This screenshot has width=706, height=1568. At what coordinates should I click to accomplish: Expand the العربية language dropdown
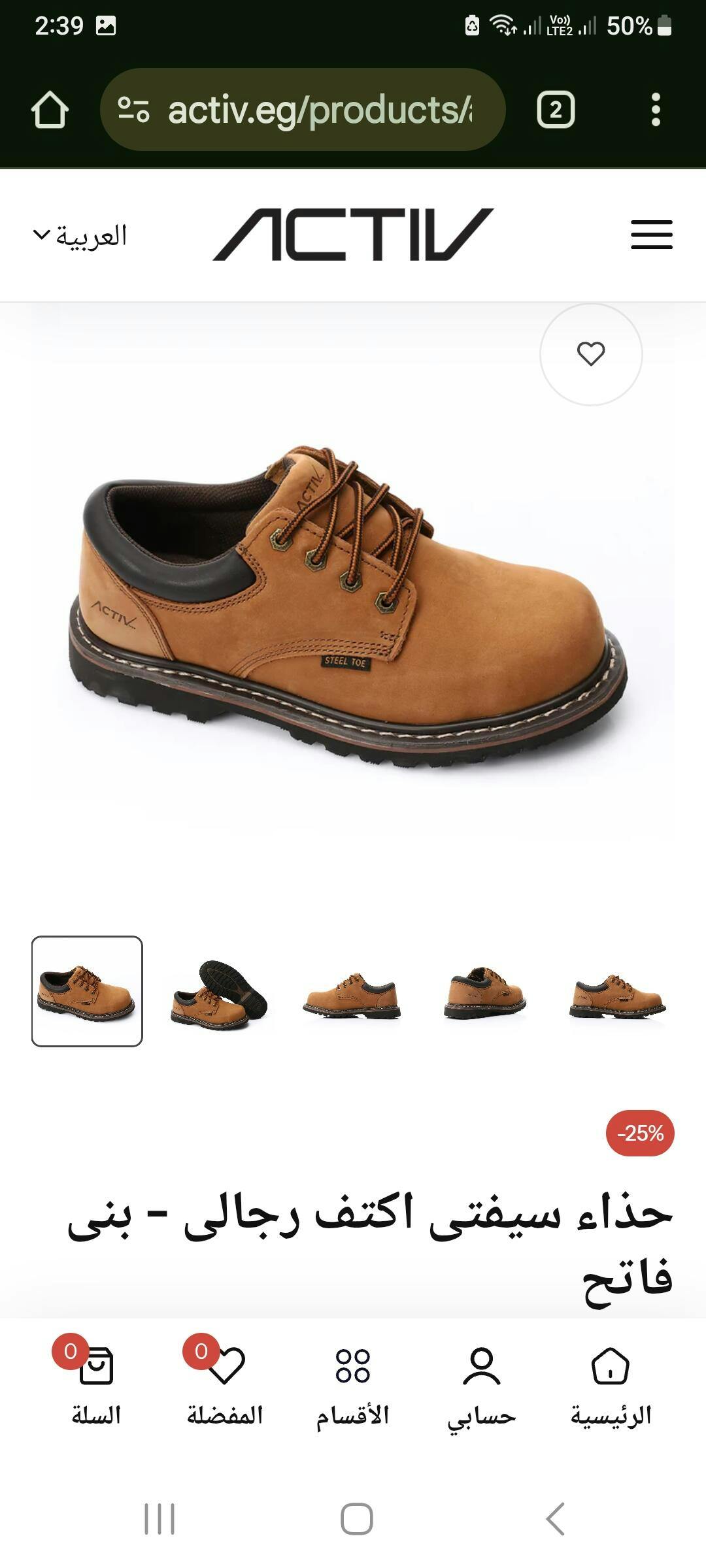click(x=80, y=235)
